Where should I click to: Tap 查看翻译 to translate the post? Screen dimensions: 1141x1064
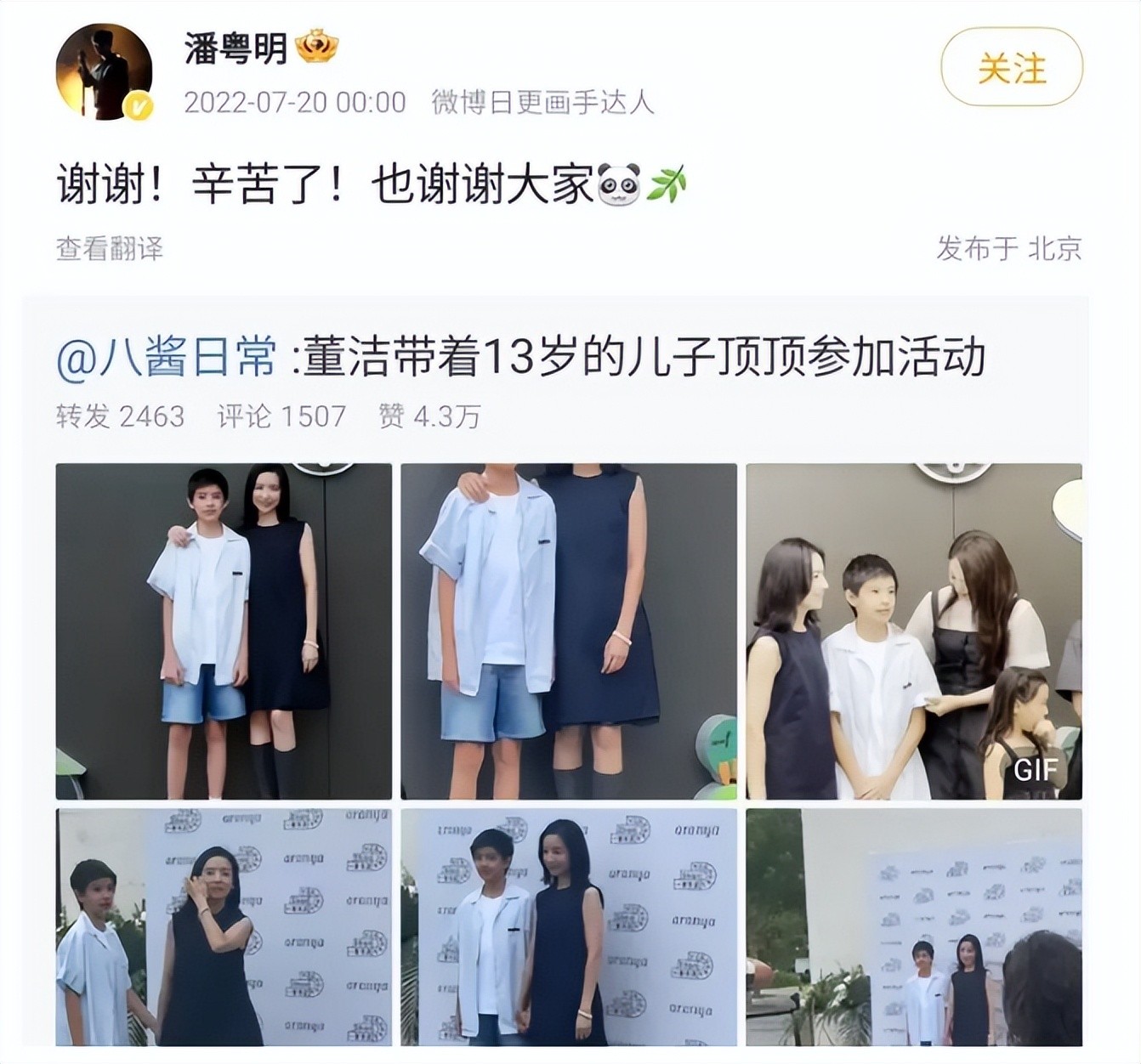click(x=110, y=249)
